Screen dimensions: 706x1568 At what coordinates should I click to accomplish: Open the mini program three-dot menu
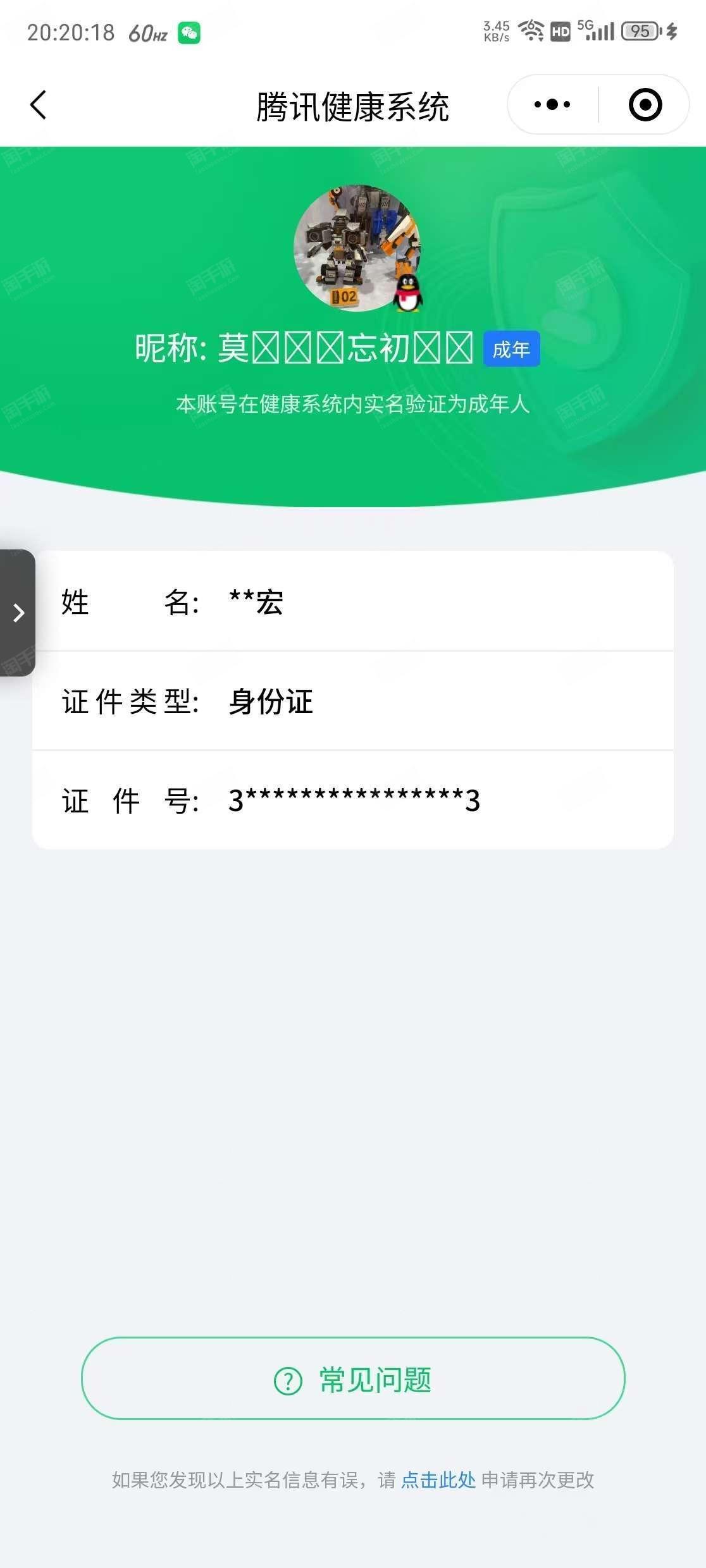tap(552, 105)
